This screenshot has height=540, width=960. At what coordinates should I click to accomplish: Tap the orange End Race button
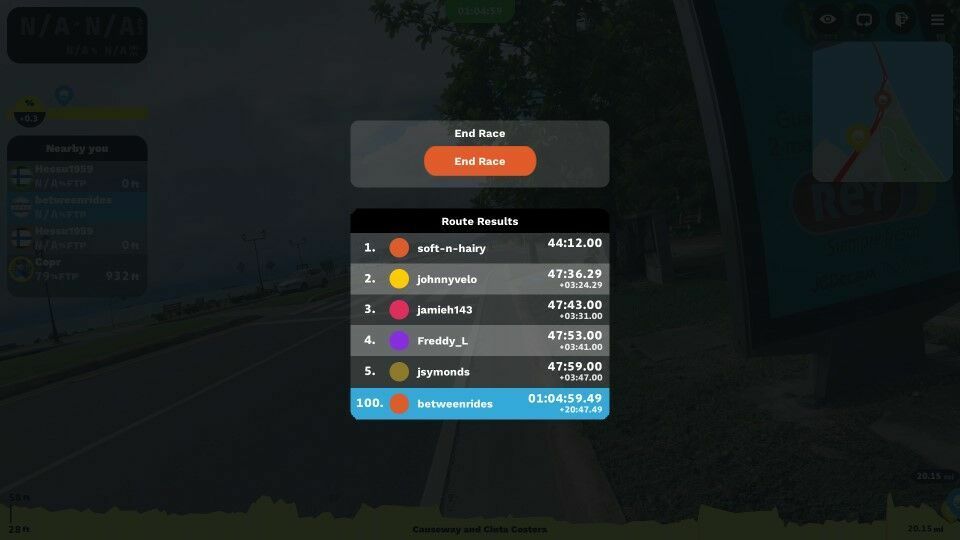tap(480, 161)
